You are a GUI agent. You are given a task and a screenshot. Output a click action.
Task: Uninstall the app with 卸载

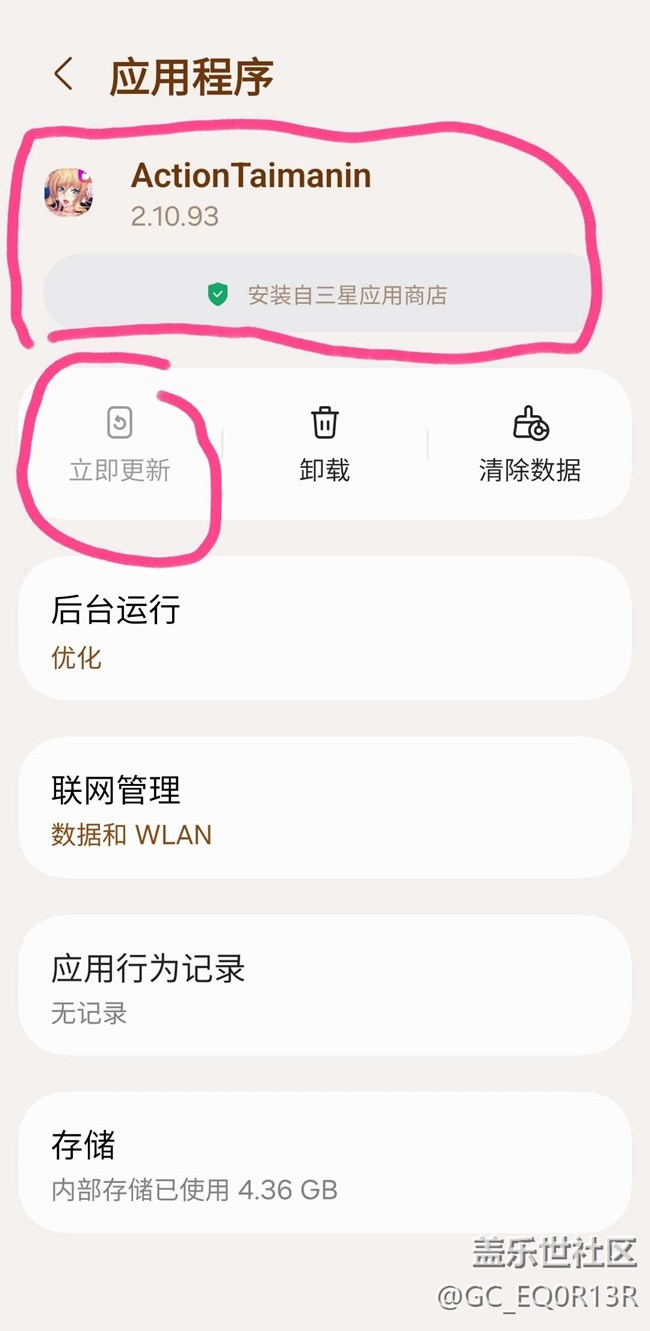click(x=325, y=445)
